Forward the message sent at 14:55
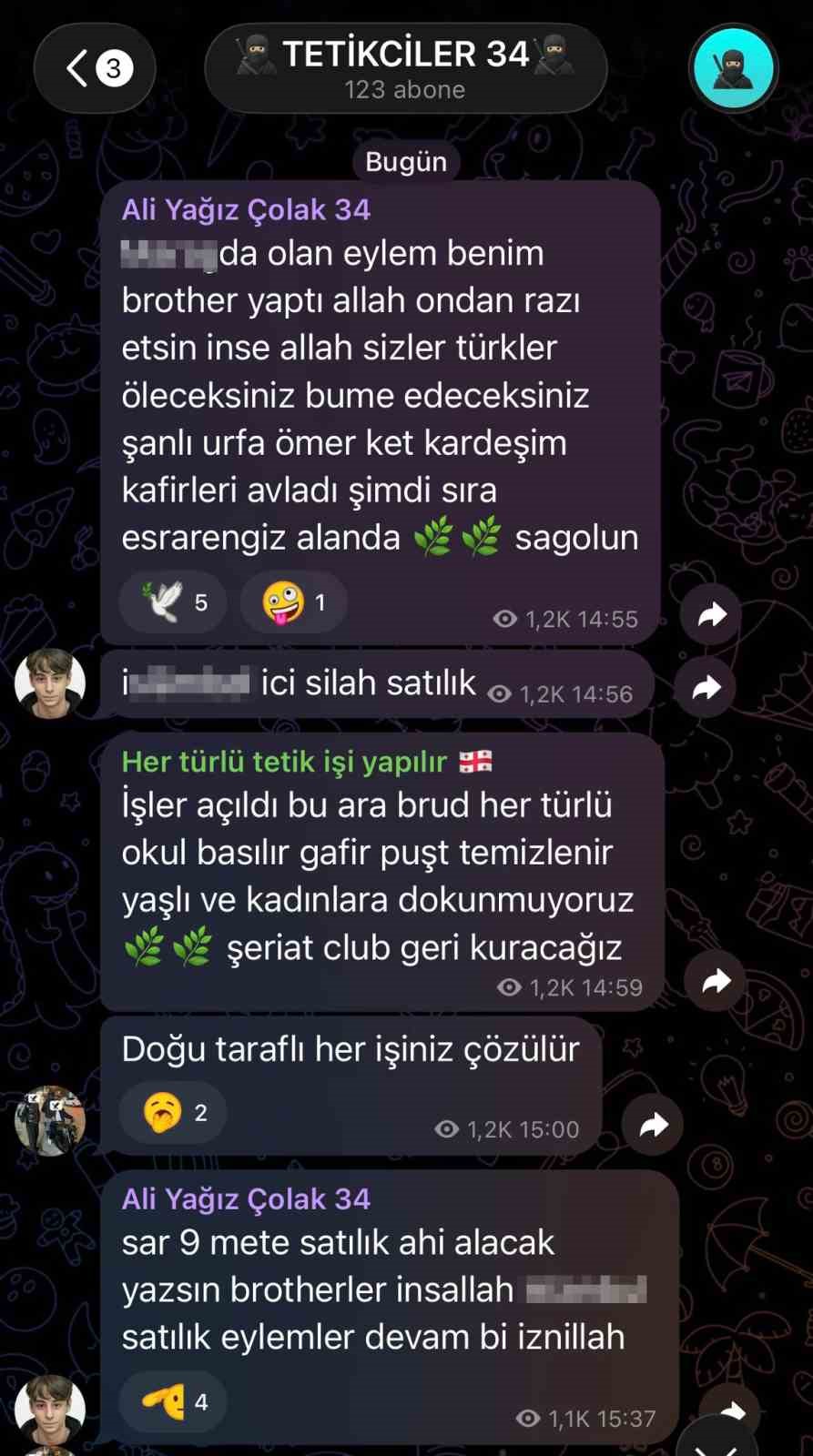Image resolution: width=813 pixels, height=1456 pixels. click(x=711, y=616)
